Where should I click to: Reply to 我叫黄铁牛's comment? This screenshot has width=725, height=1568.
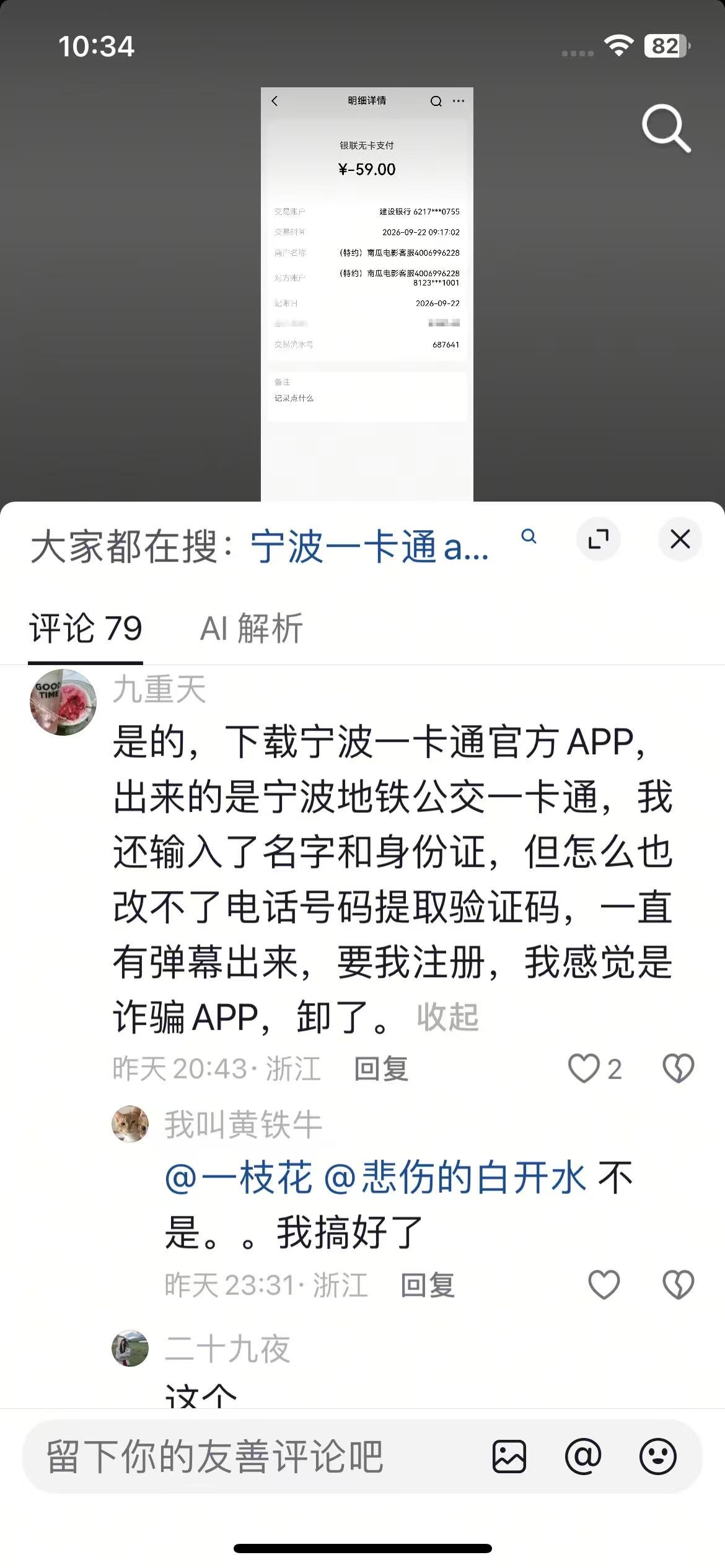pos(428,1286)
